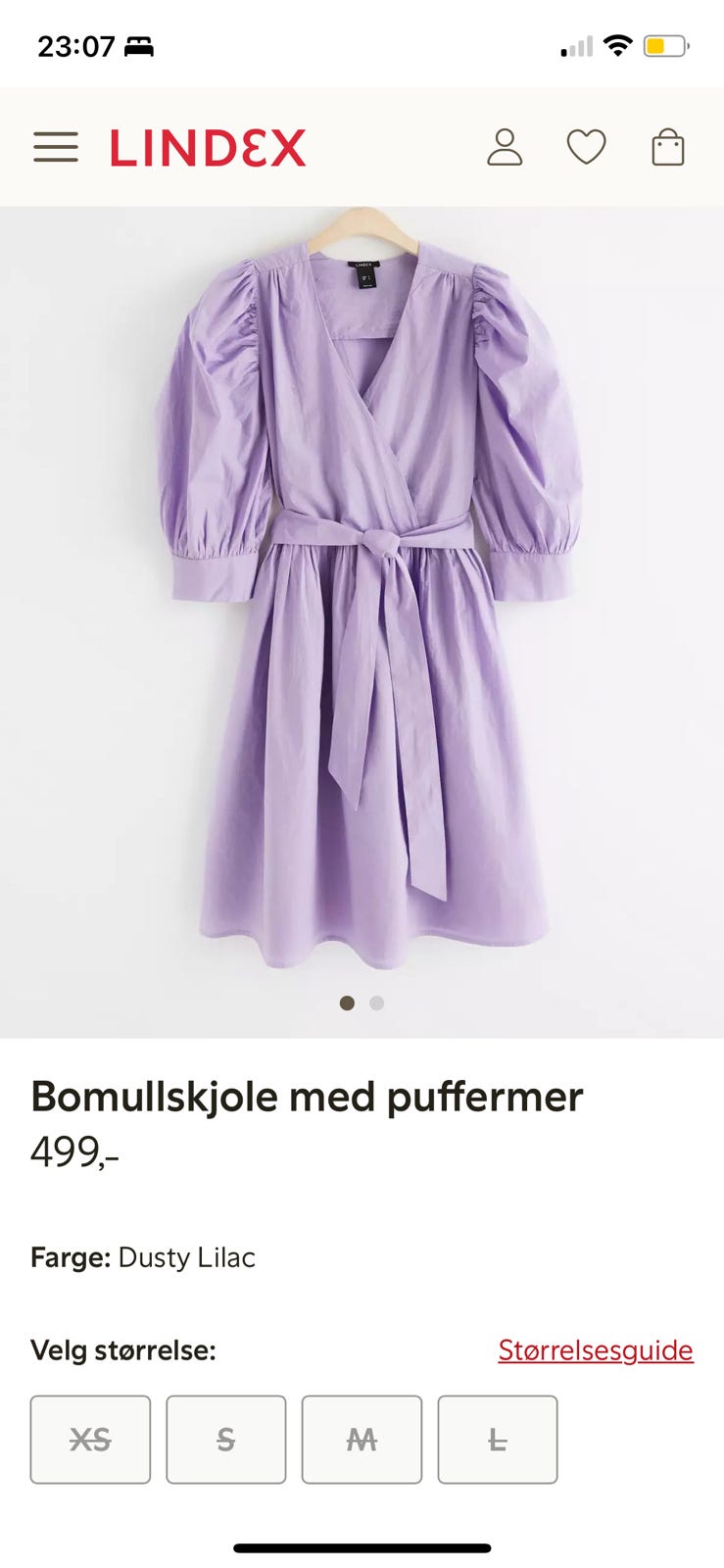
Task: Open the hamburger navigation menu
Action: point(56,147)
